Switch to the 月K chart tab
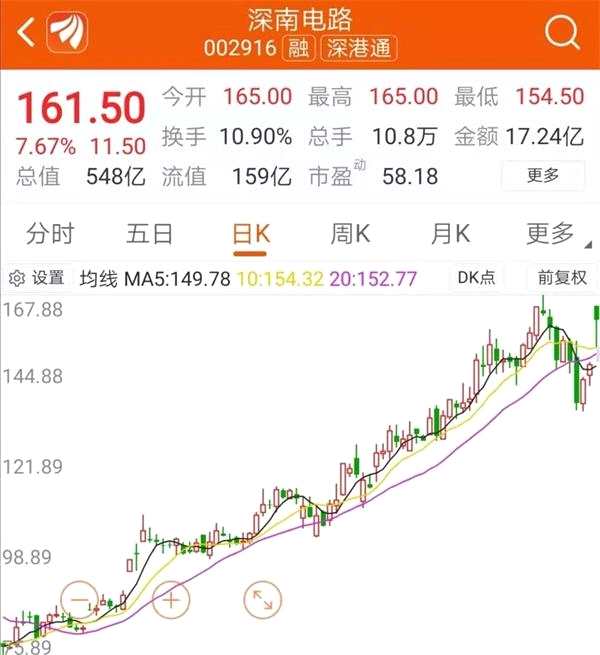The height and width of the screenshot is (655, 600). click(450, 235)
